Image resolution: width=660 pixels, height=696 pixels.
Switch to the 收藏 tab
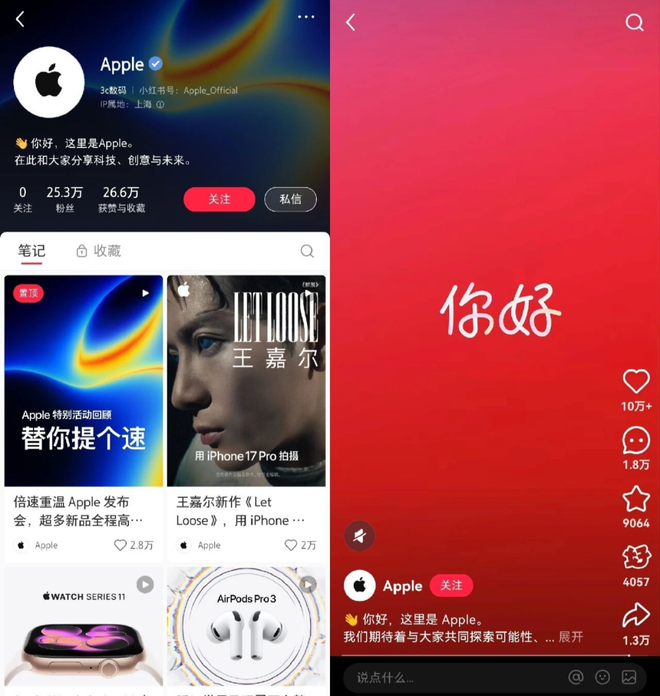(99, 251)
